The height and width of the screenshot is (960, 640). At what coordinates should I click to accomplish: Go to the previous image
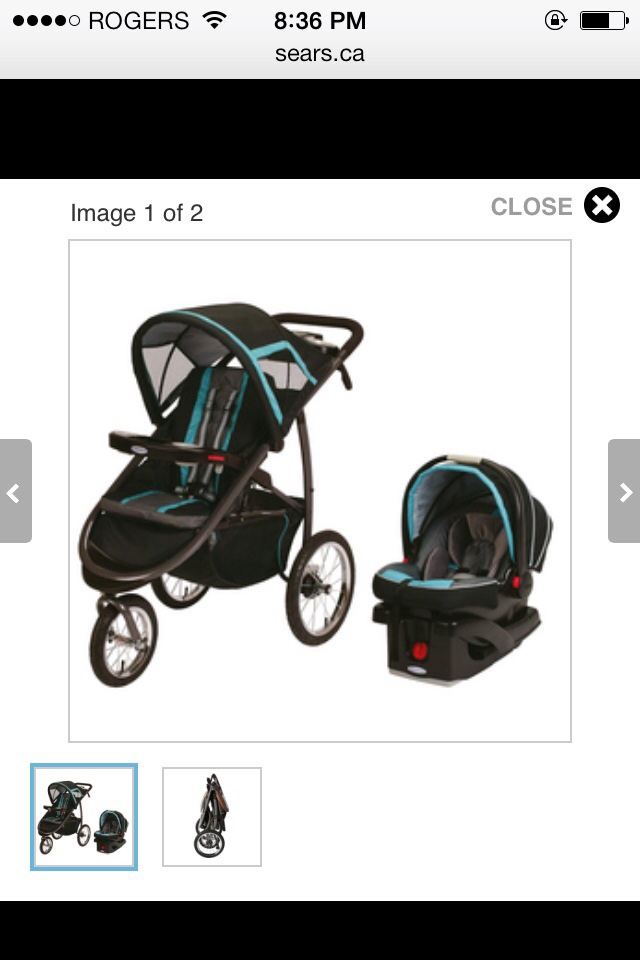point(15,491)
